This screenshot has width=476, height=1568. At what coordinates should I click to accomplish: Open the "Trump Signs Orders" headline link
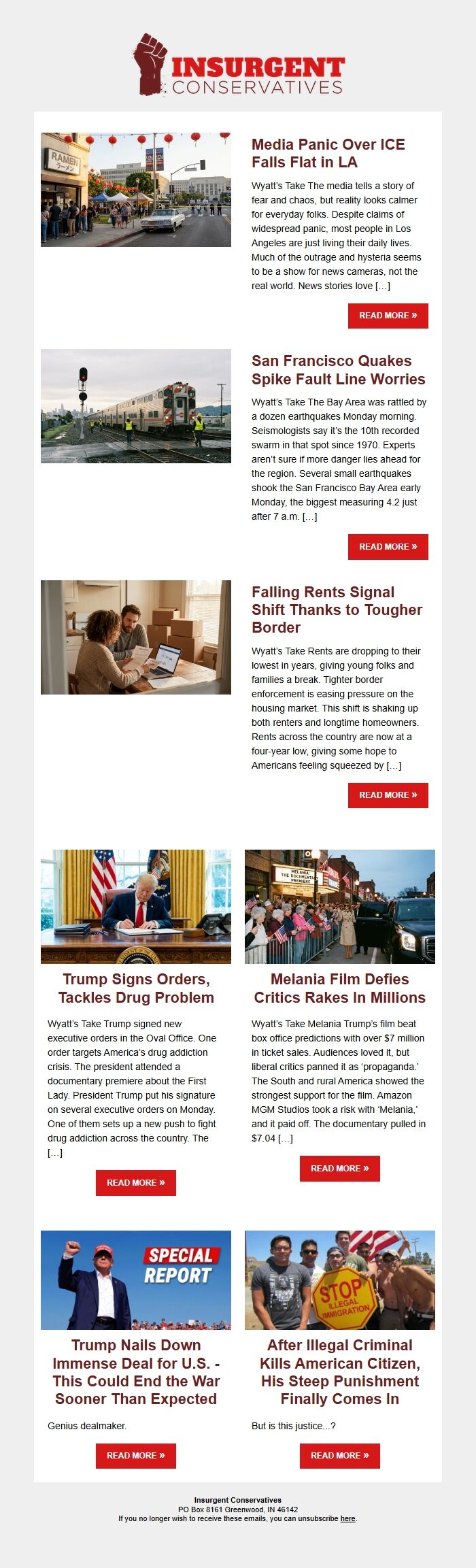tap(136, 988)
